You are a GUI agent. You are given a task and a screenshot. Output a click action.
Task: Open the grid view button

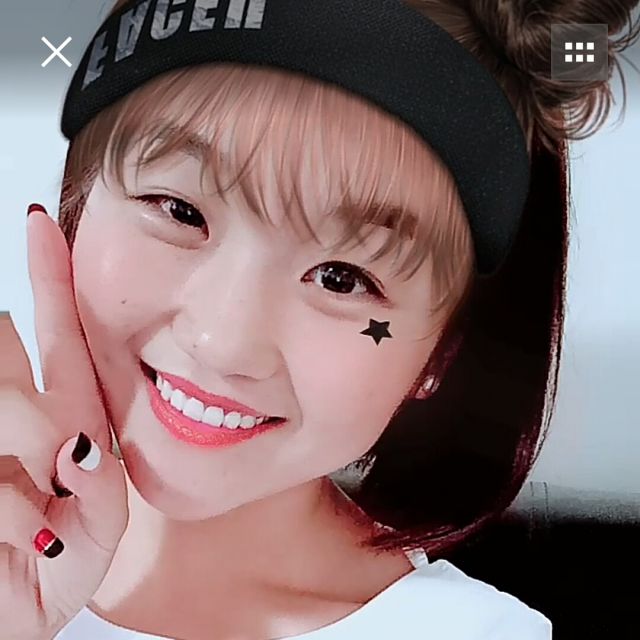[579, 53]
